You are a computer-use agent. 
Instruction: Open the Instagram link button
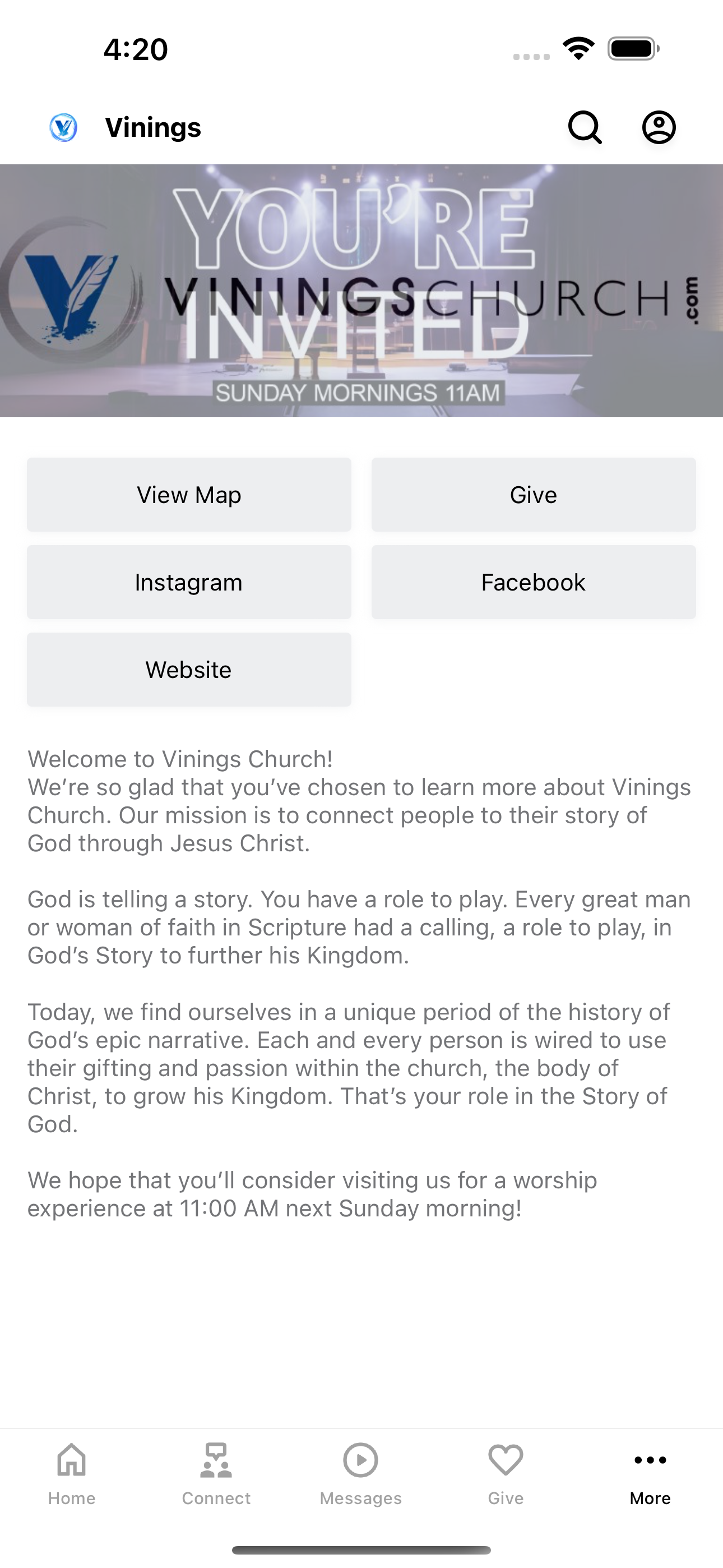pyautogui.click(x=189, y=583)
